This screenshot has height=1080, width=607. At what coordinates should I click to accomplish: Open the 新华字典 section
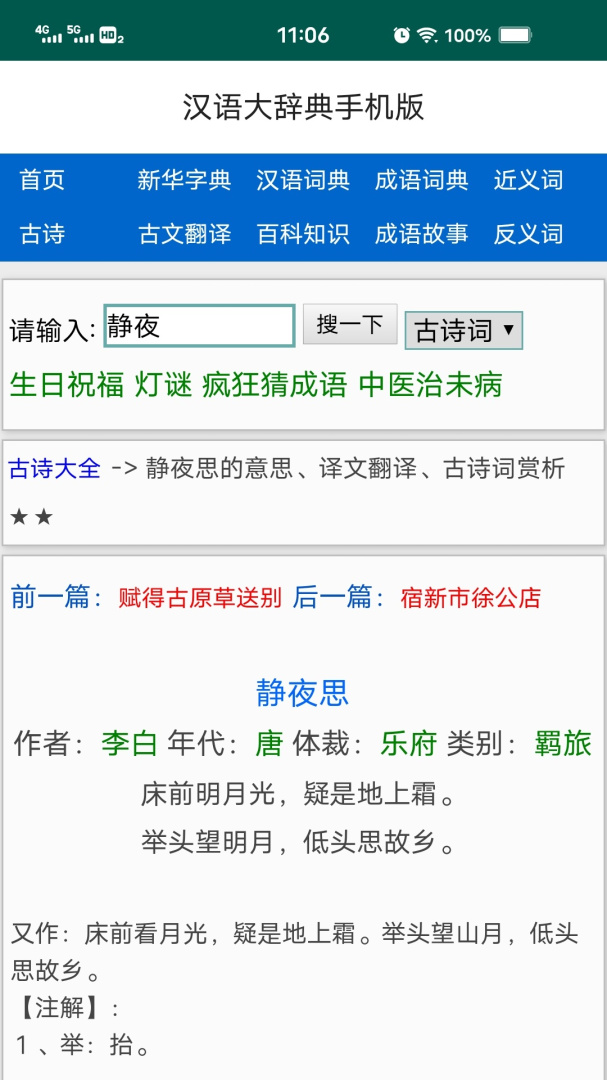[184, 181]
